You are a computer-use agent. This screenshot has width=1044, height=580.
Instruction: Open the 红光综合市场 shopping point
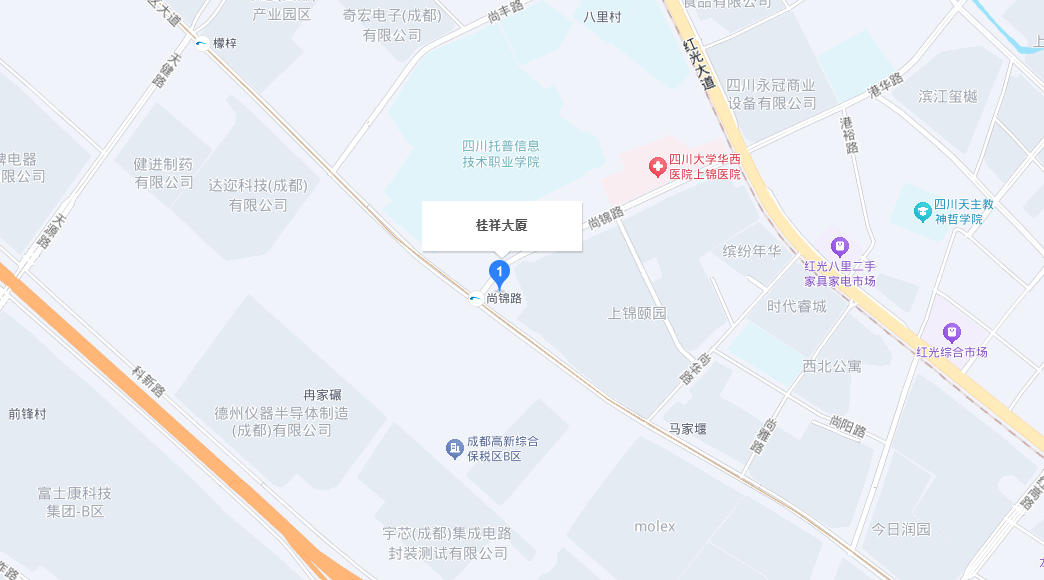point(952,332)
